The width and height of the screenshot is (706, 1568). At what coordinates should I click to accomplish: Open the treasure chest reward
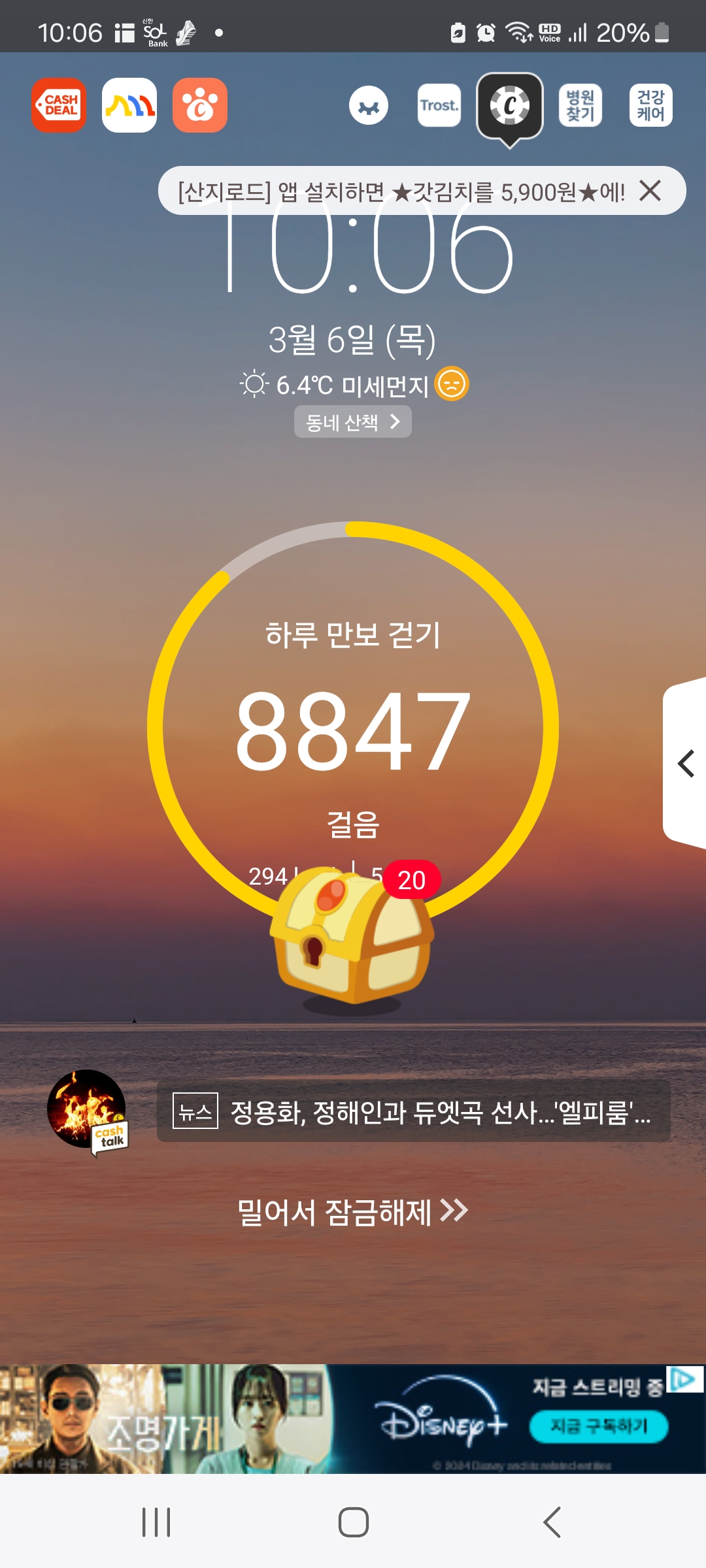[x=352, y=938]
